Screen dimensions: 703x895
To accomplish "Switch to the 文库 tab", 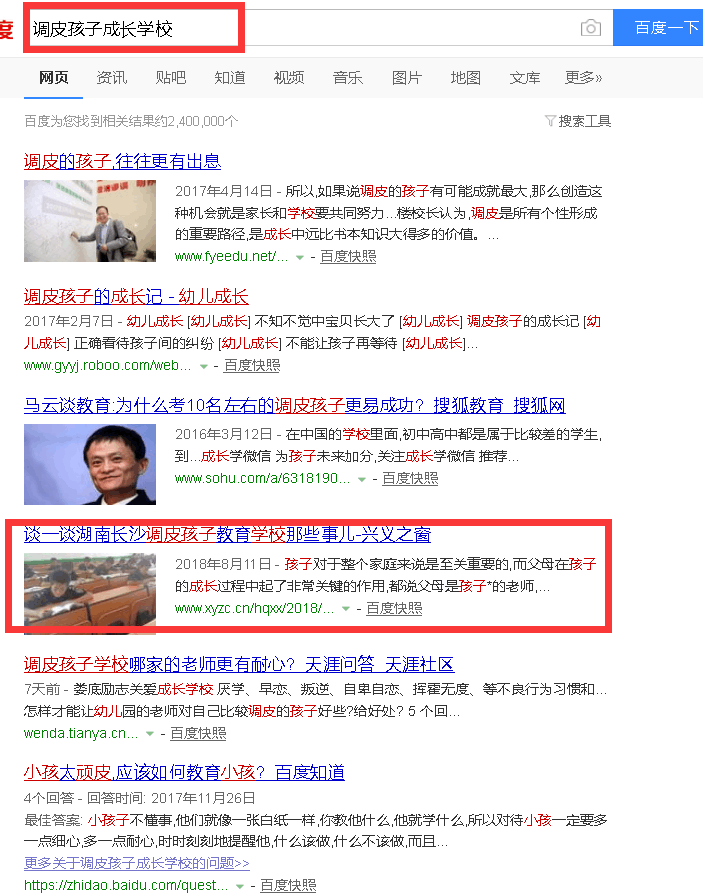I will (525, 78).
